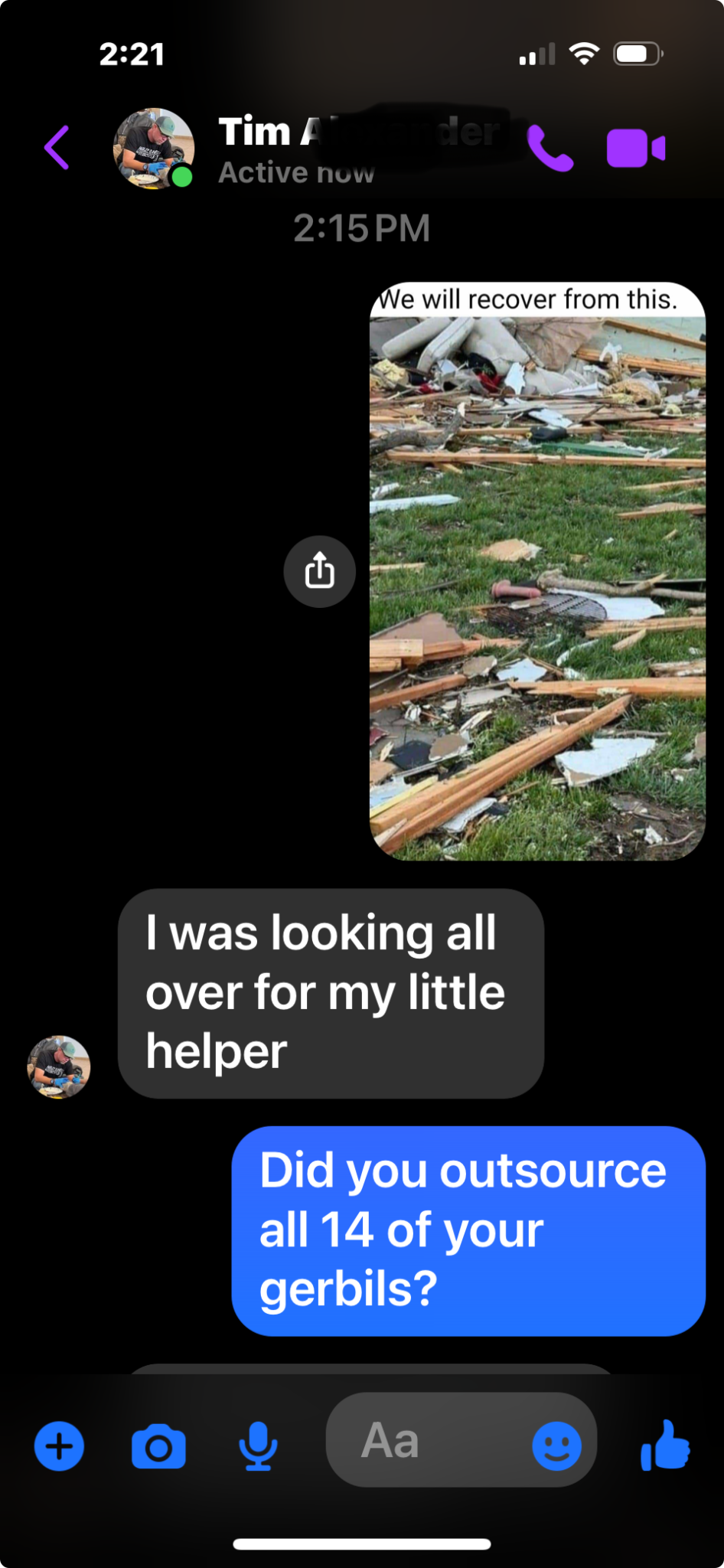Start a video call with Tim
Image resolution: width=724 pixels, height=1568 pixels.
coord(635,148)
